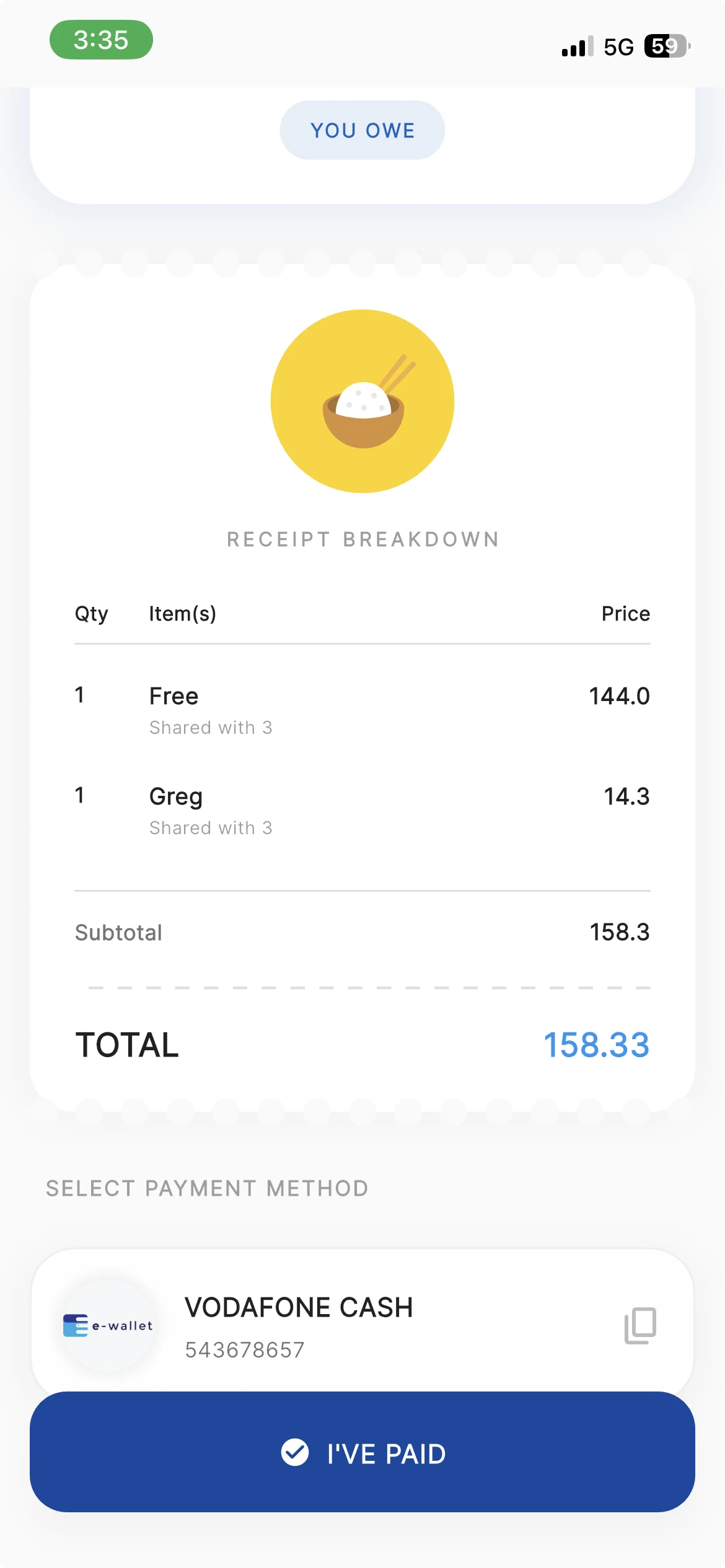
Task: Copy the Vodafone Cash number
Action: coord(640,1325)
